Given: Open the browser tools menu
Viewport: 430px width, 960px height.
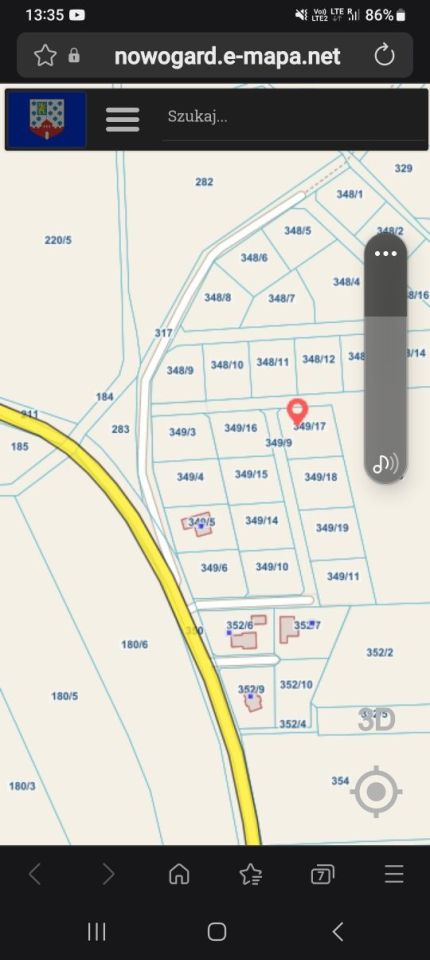Looking at the screenshot, I should [394, 874].
